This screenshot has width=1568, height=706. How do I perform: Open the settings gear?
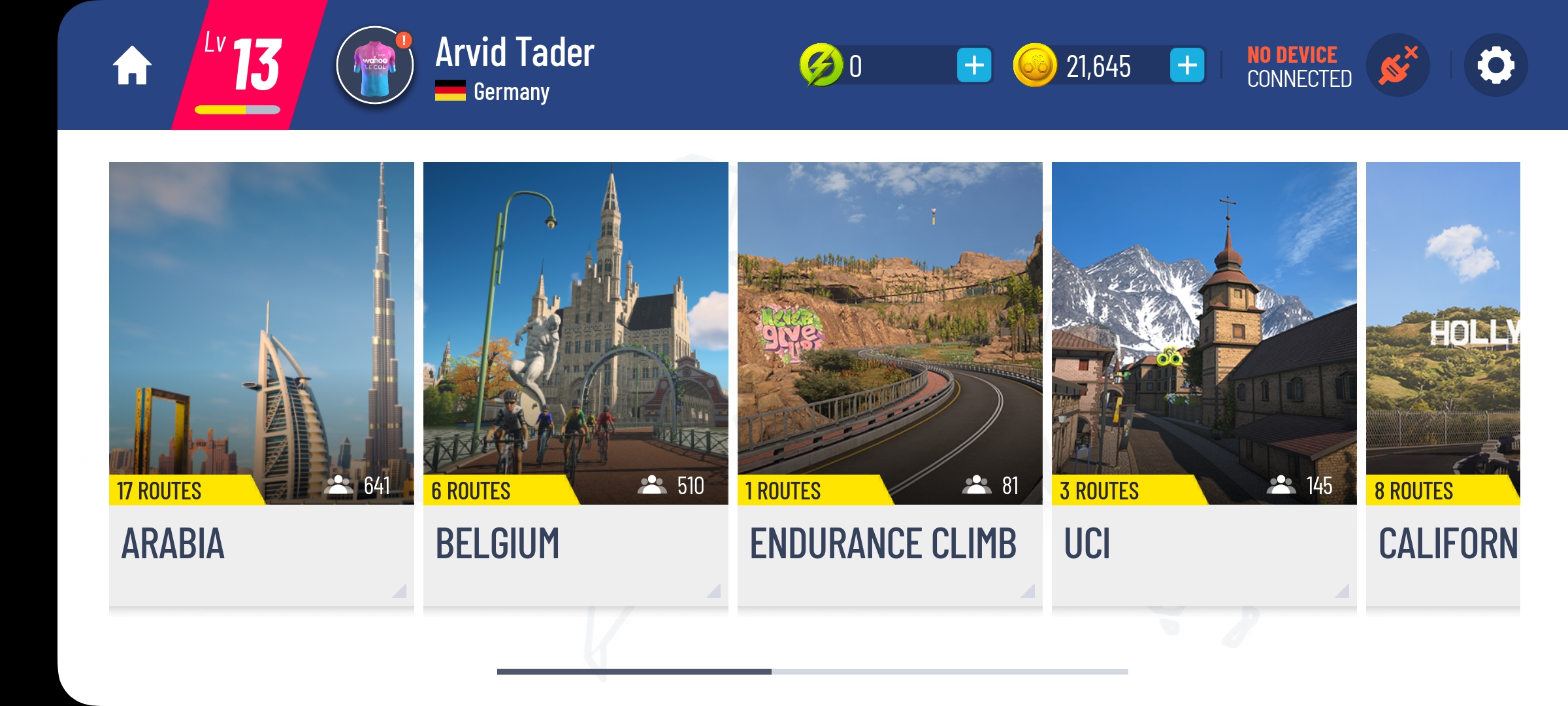pos(1495,65)
